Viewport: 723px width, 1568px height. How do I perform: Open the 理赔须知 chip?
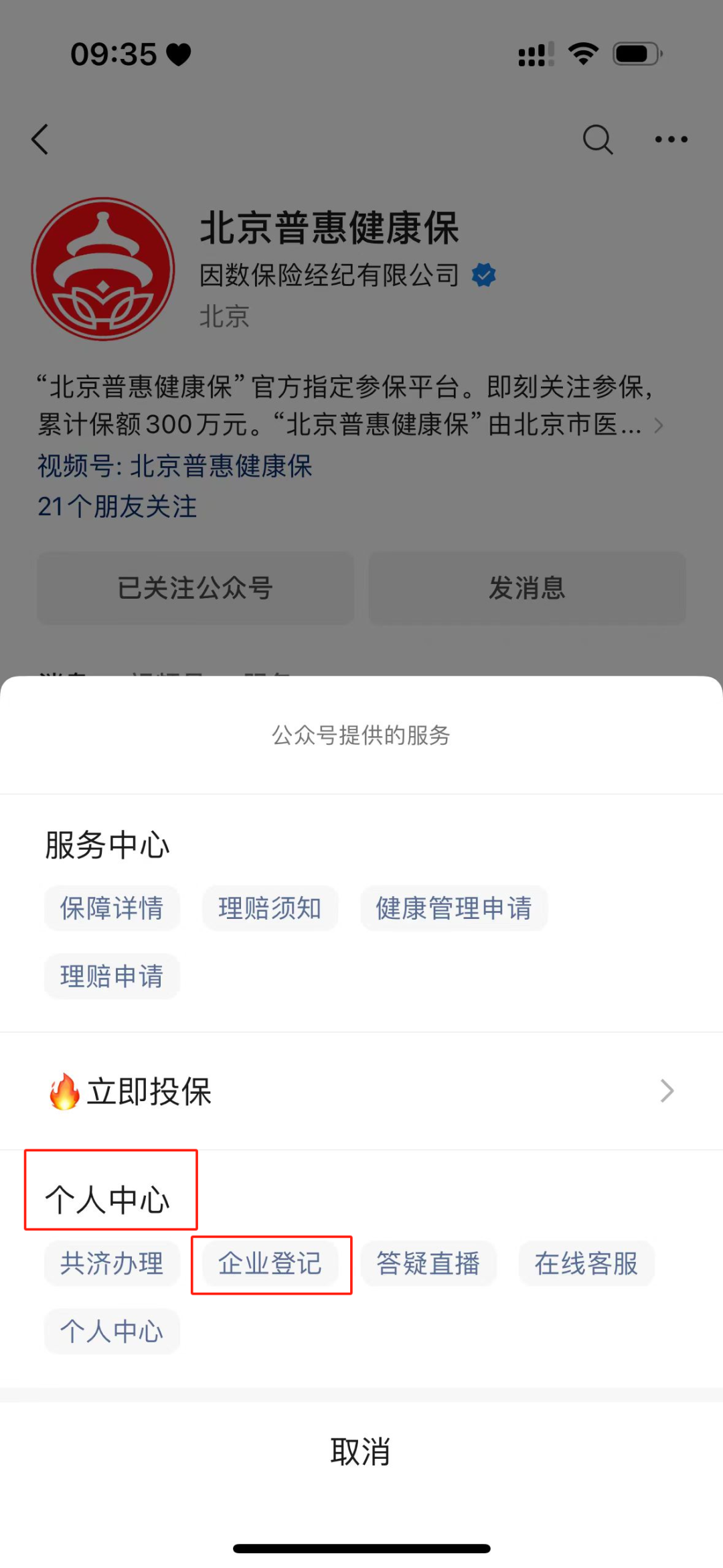[x=270, y=908]
